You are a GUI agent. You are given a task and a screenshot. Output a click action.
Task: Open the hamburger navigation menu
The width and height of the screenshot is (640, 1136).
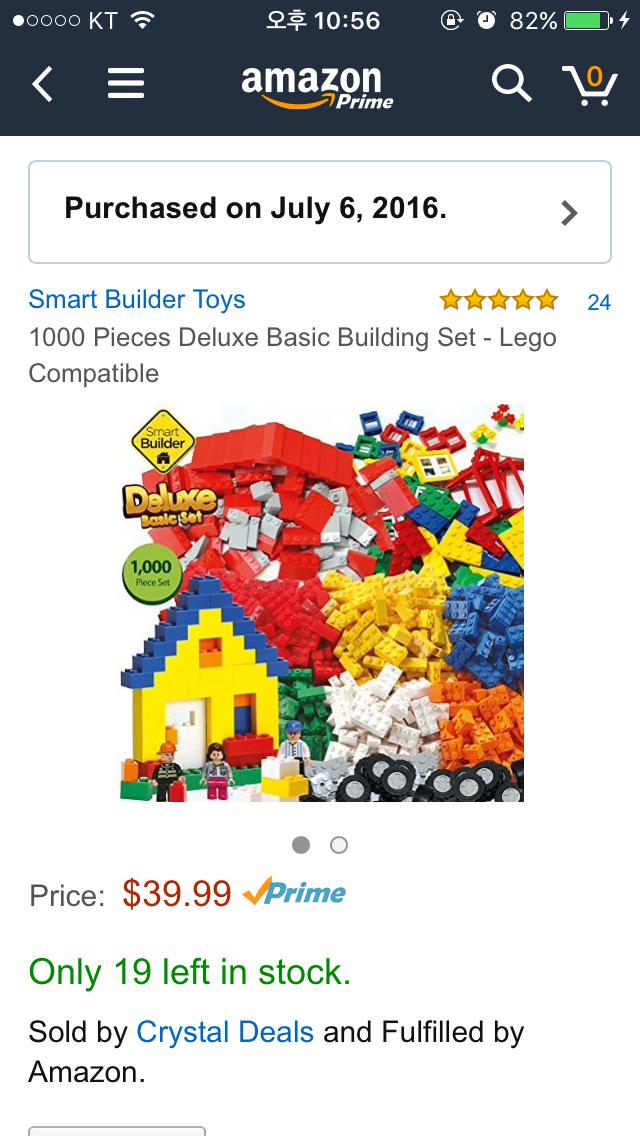pos(126,85)
